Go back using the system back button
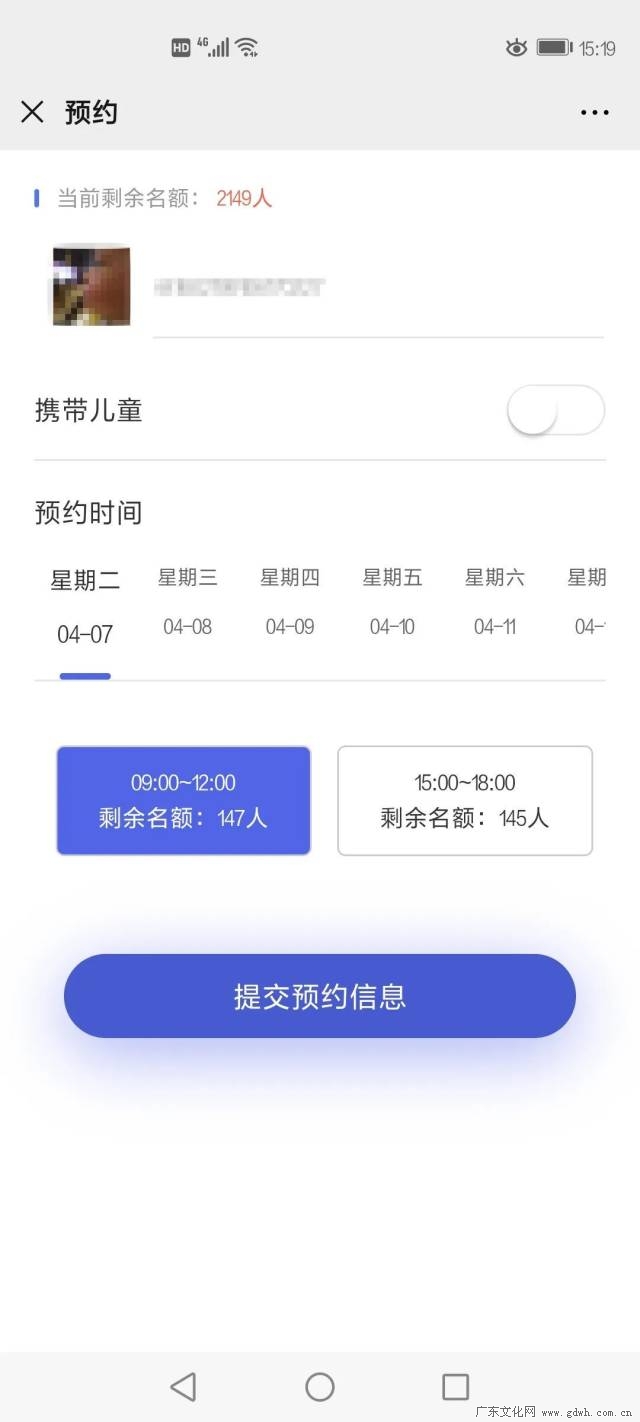 point(183,1387)
